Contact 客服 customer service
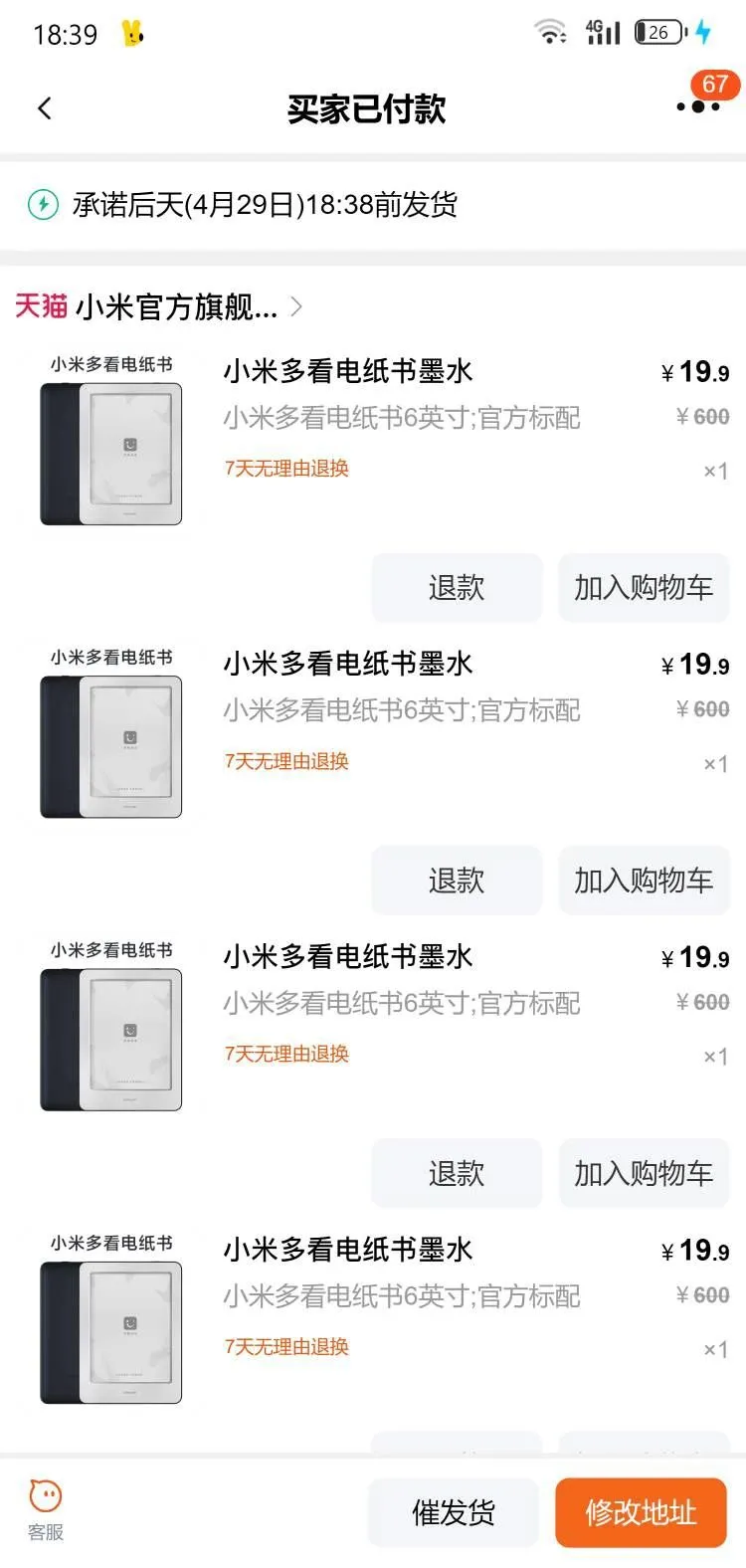This screenshot has width=746, height=1568. pyautogui.click(x=46, y=1508)
